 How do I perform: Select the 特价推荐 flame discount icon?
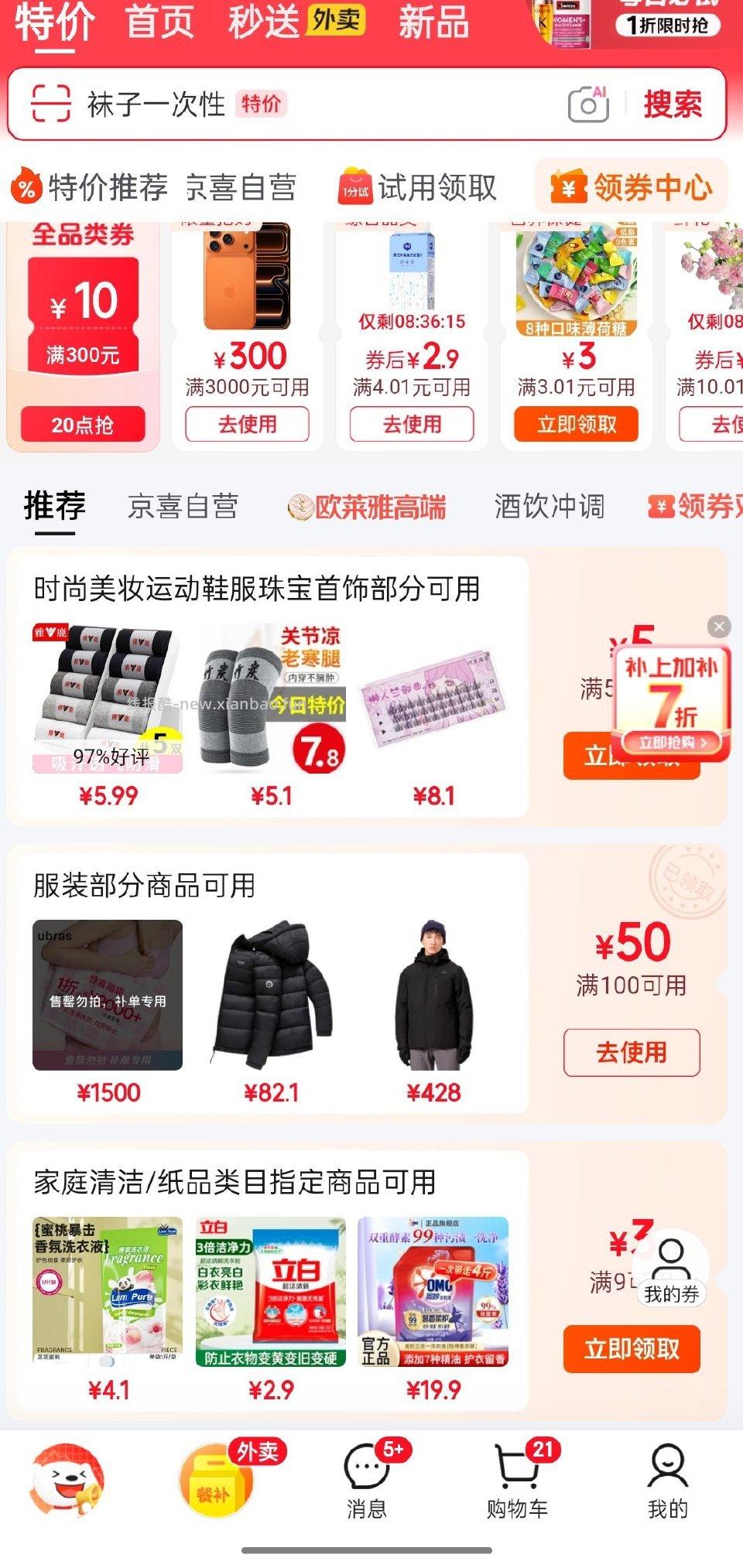[26, 186]
